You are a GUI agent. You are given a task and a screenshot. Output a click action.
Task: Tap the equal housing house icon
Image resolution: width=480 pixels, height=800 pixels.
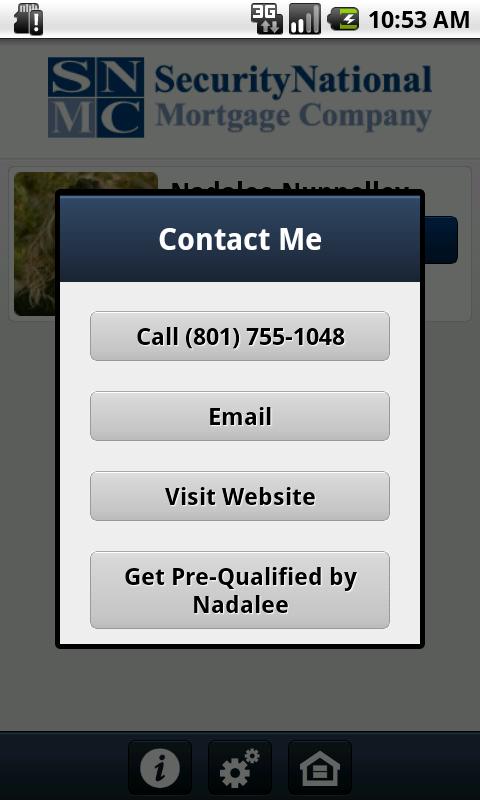tap(320, 768)
